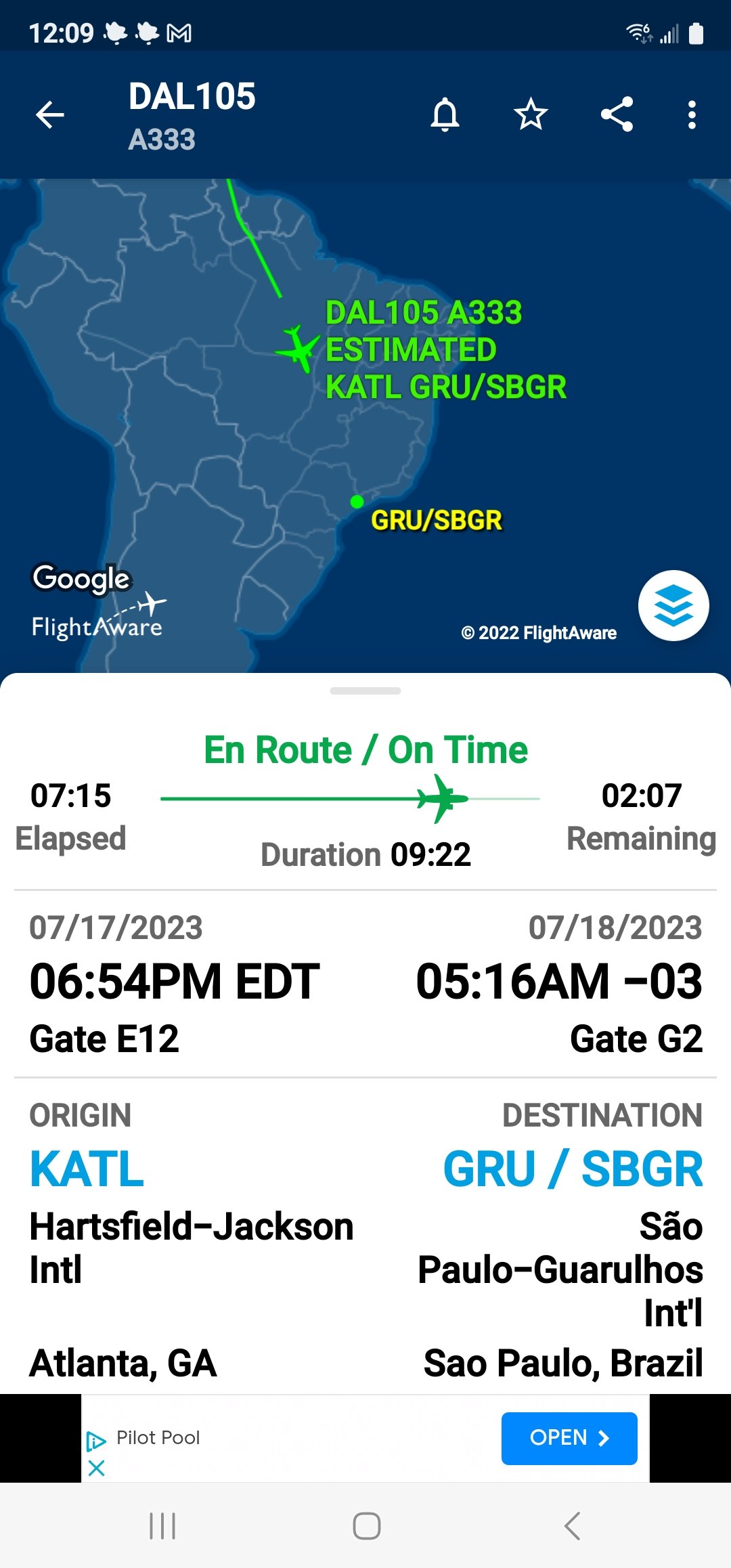Open the GRU / SBGR destination airport link
The image size is (731, 1568).
click(573, 1169)
